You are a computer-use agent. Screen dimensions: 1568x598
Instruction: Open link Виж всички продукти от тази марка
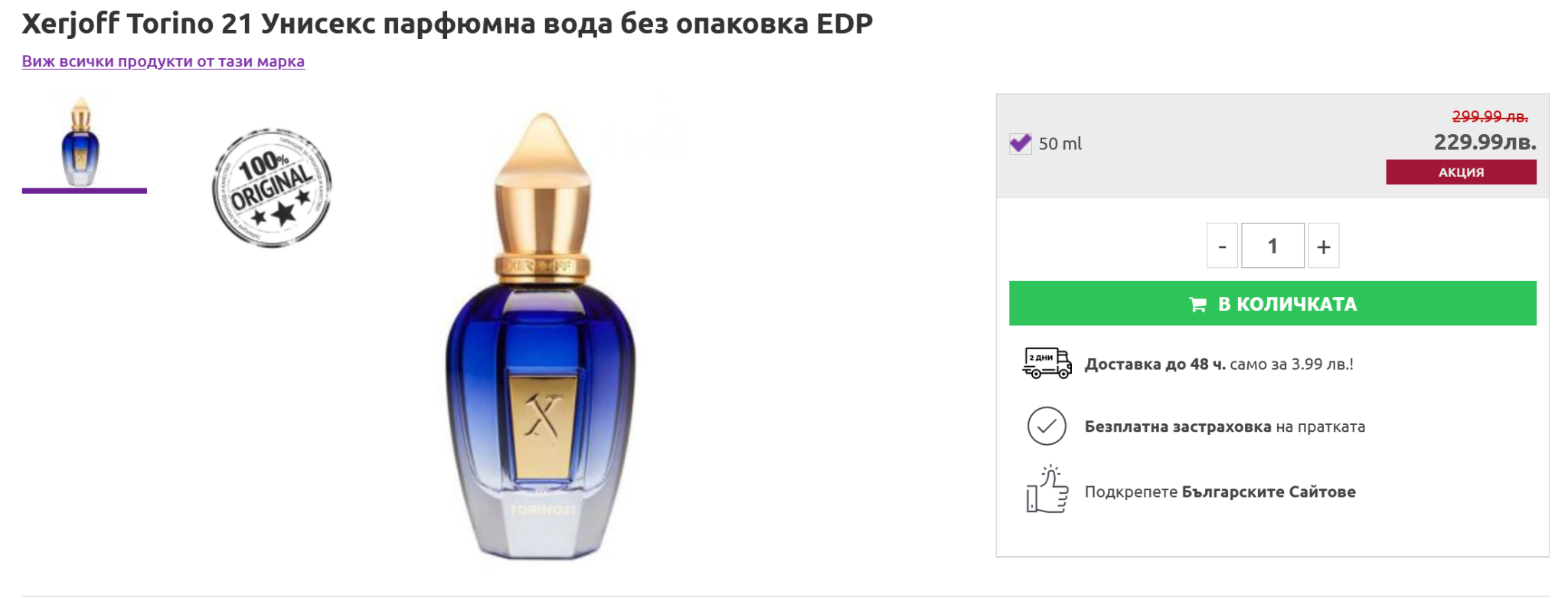coord(163,61)
